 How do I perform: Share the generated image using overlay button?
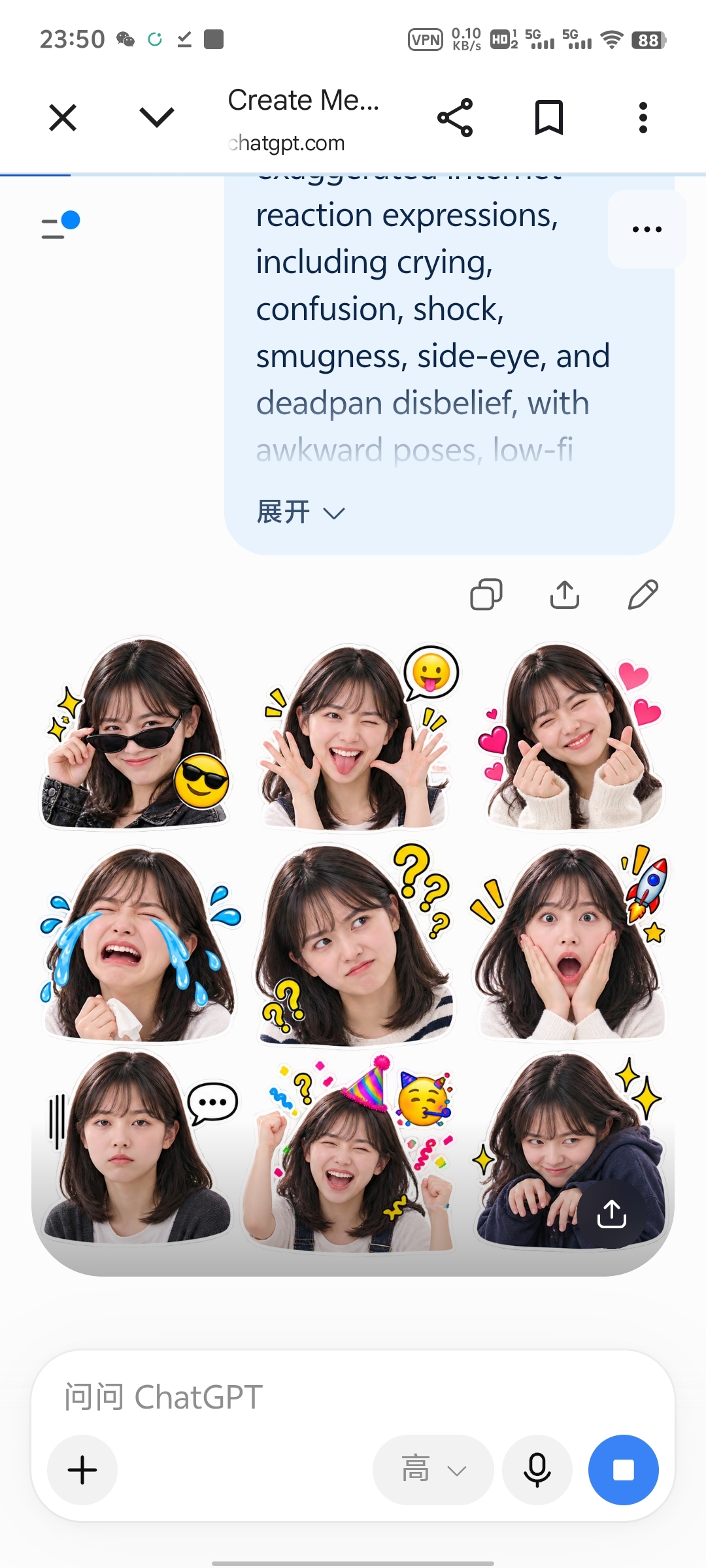coord(612,1214)
